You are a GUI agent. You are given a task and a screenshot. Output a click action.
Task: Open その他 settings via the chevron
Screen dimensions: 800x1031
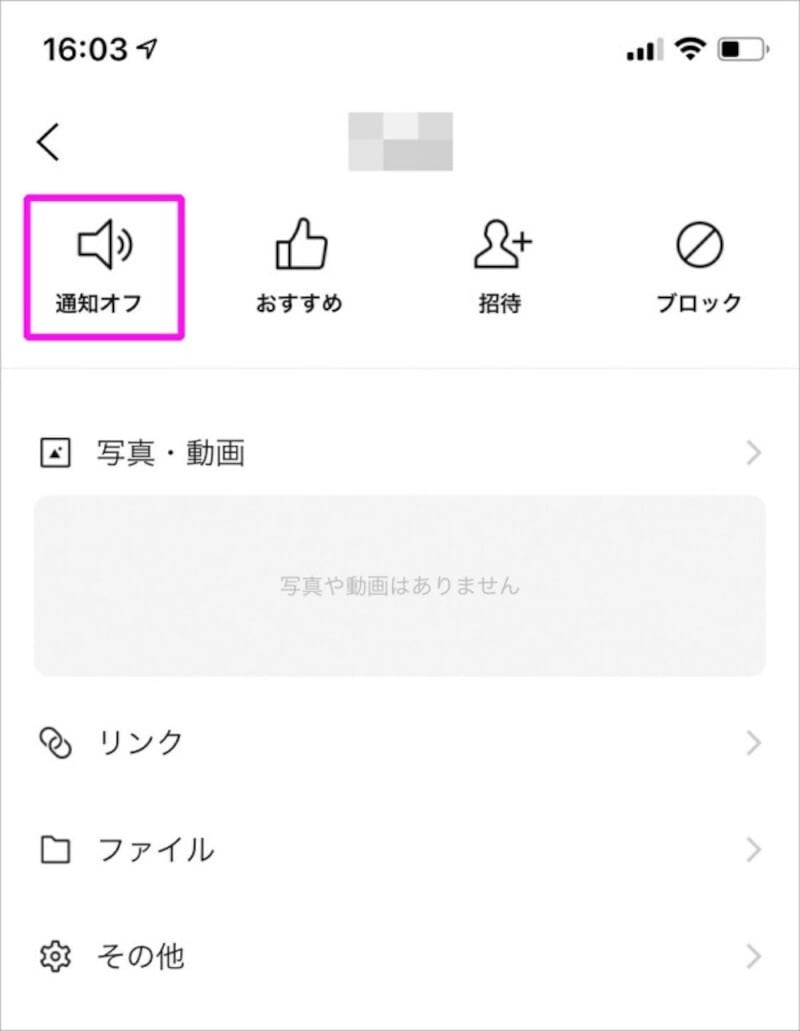(755, 957)
